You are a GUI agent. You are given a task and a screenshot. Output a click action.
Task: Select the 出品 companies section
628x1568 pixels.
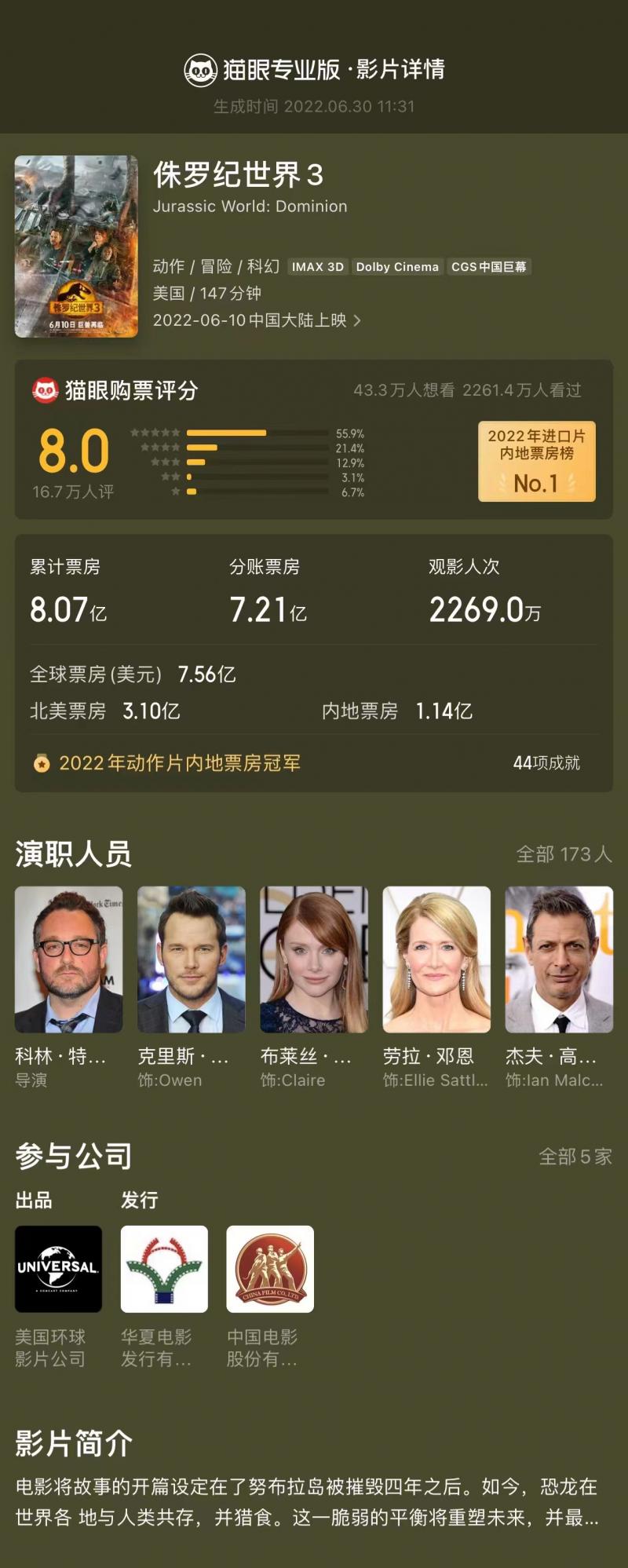point(33,1201)
